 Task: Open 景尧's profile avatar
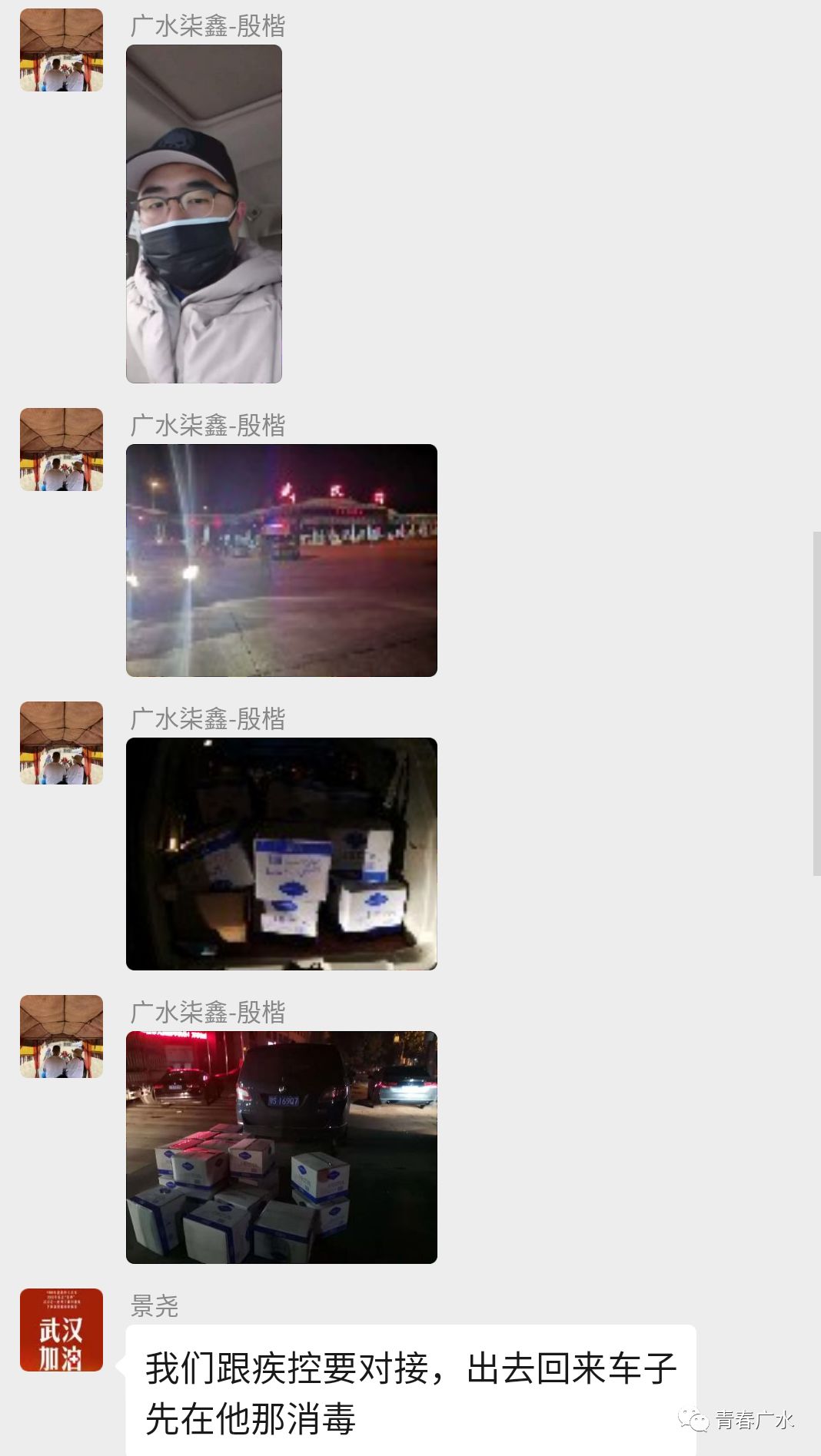61,1330
